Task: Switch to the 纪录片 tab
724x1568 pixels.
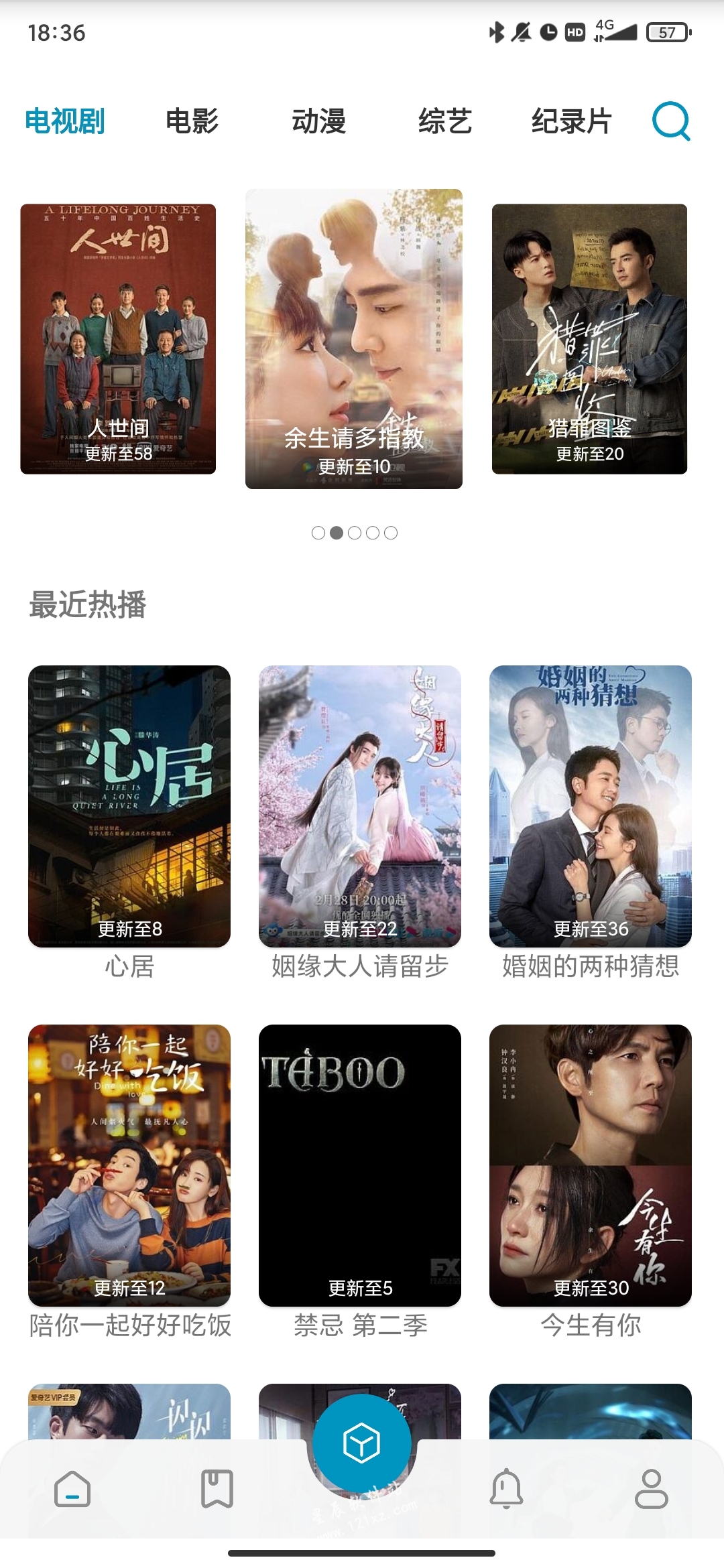Action: tap(571, 121)
